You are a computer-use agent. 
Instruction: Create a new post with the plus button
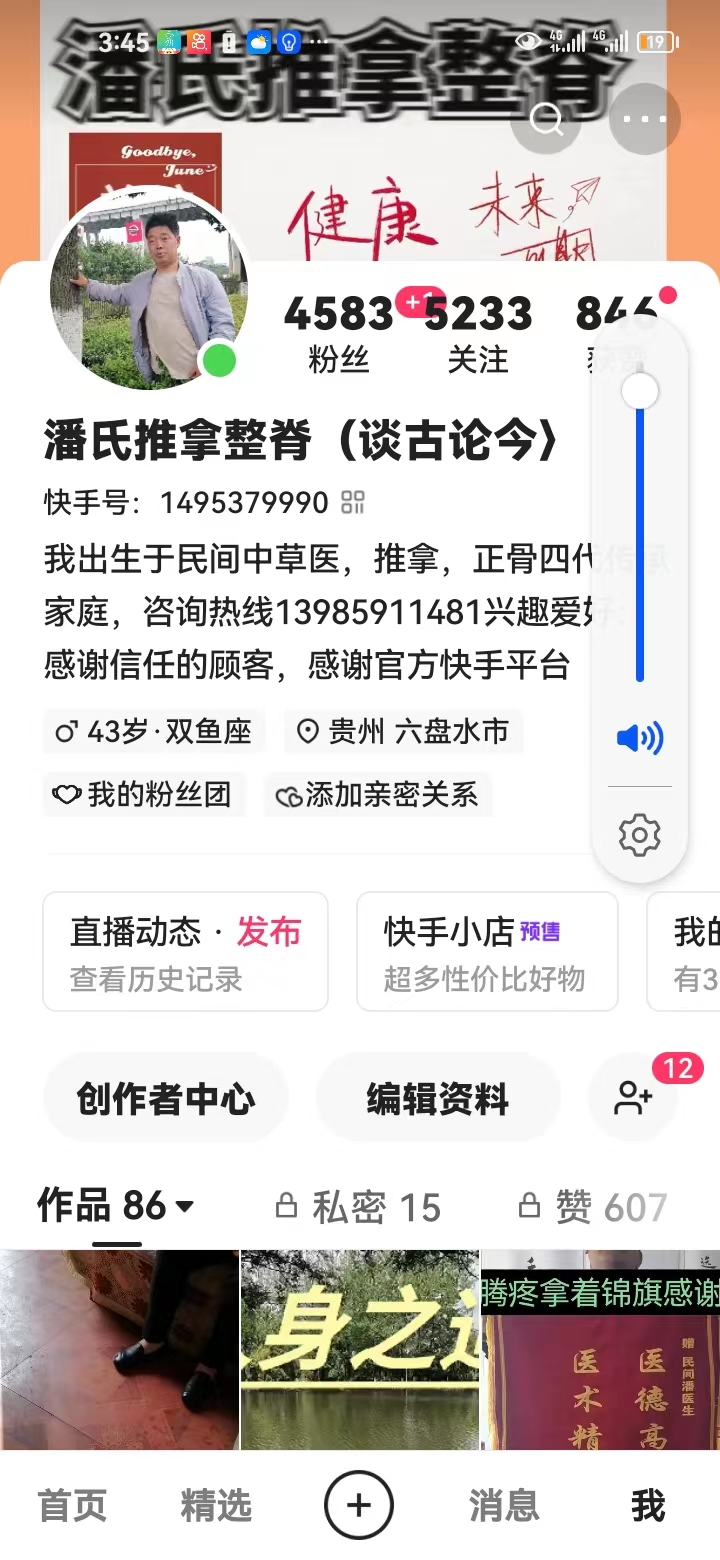359,1505
